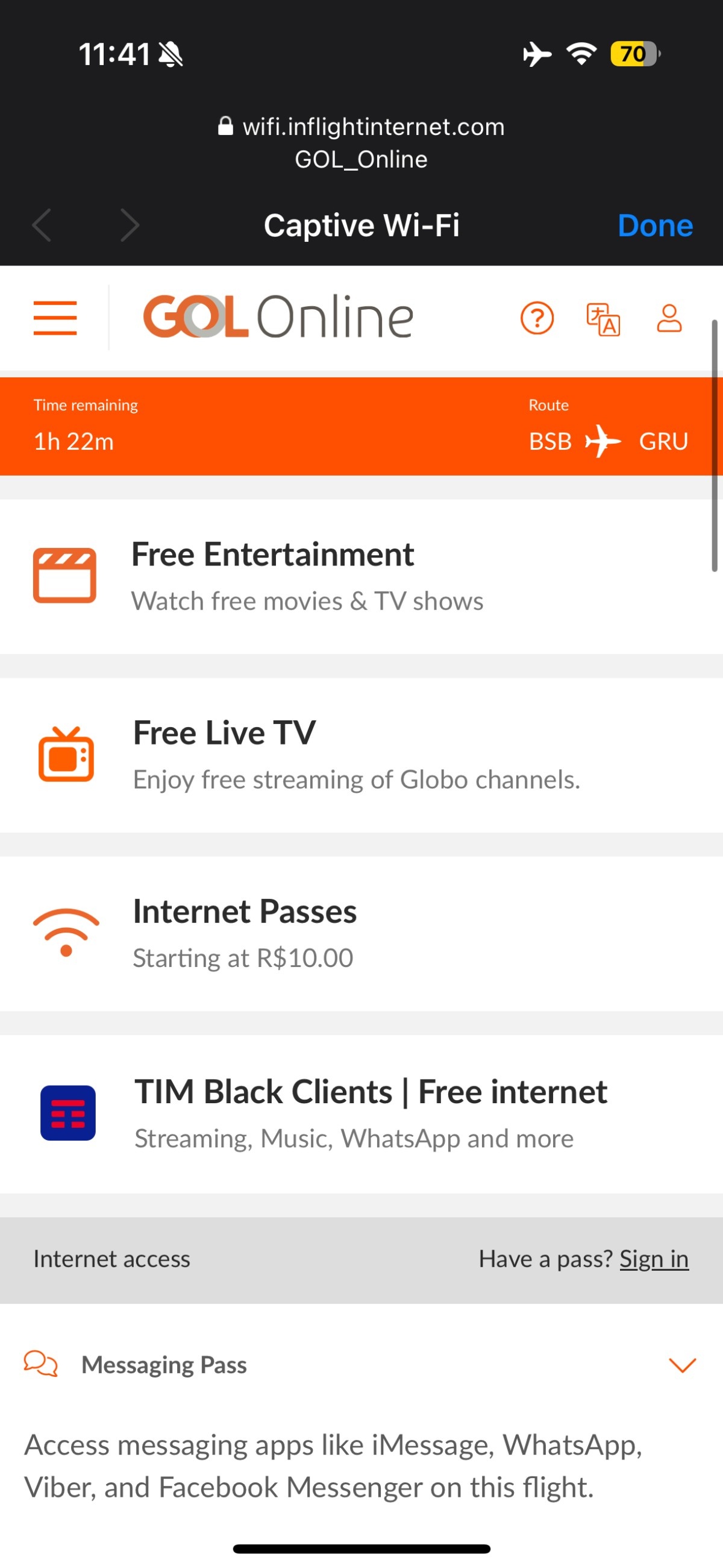Follow the Sign in link
The image size is (723, 1568).
(x=654, y=1259)
